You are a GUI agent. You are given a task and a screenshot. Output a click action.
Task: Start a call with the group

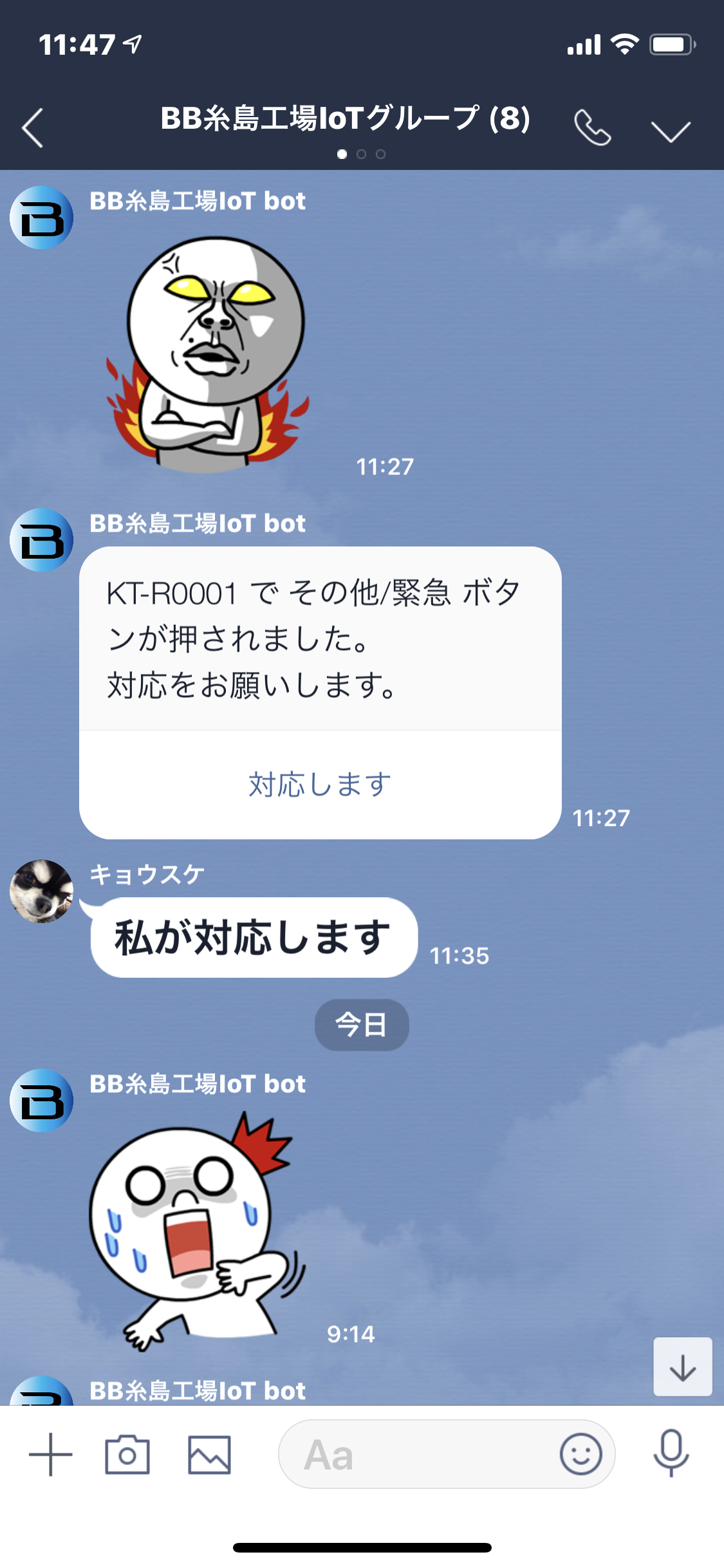592,127
